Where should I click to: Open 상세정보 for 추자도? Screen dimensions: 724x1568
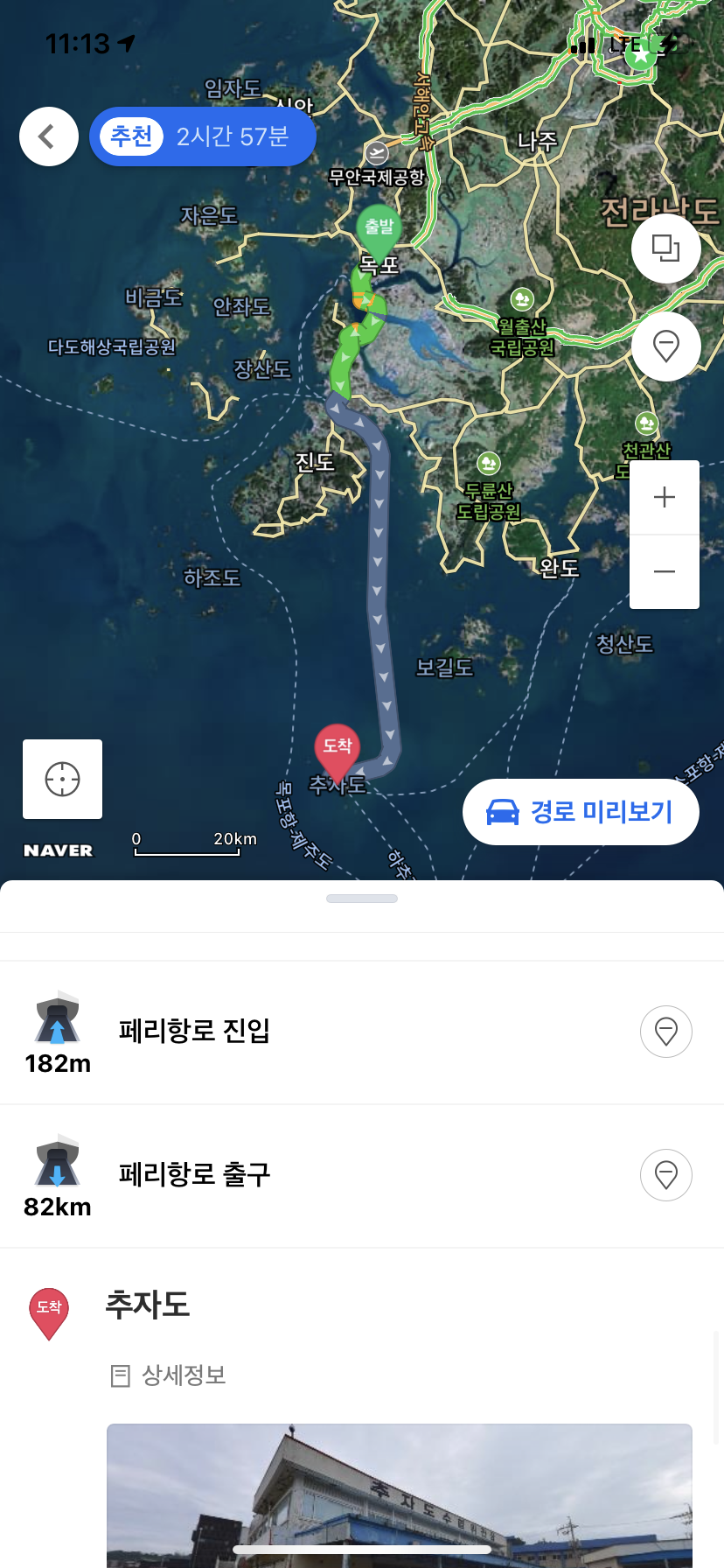(169, 1375)
